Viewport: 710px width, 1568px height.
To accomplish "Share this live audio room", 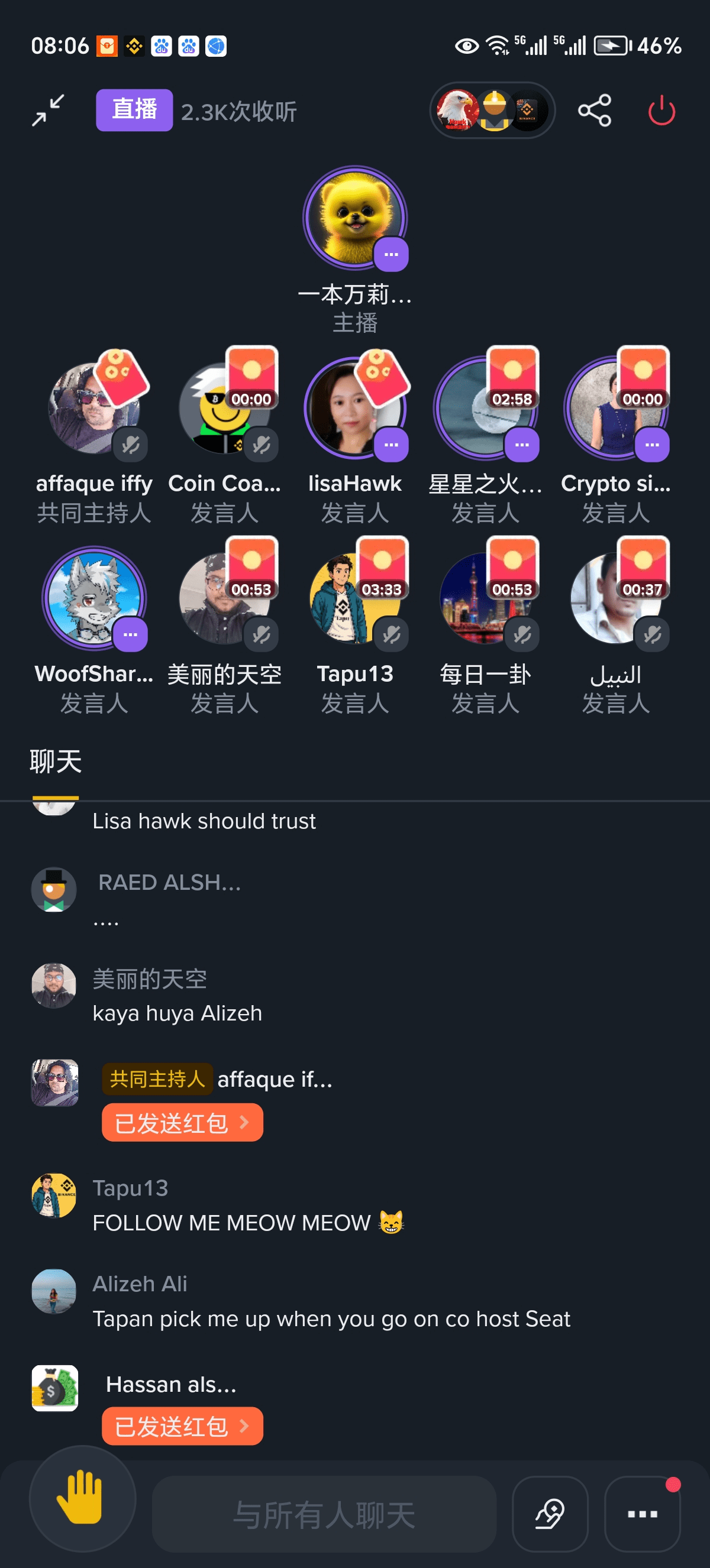I will (x=593, y=110).
